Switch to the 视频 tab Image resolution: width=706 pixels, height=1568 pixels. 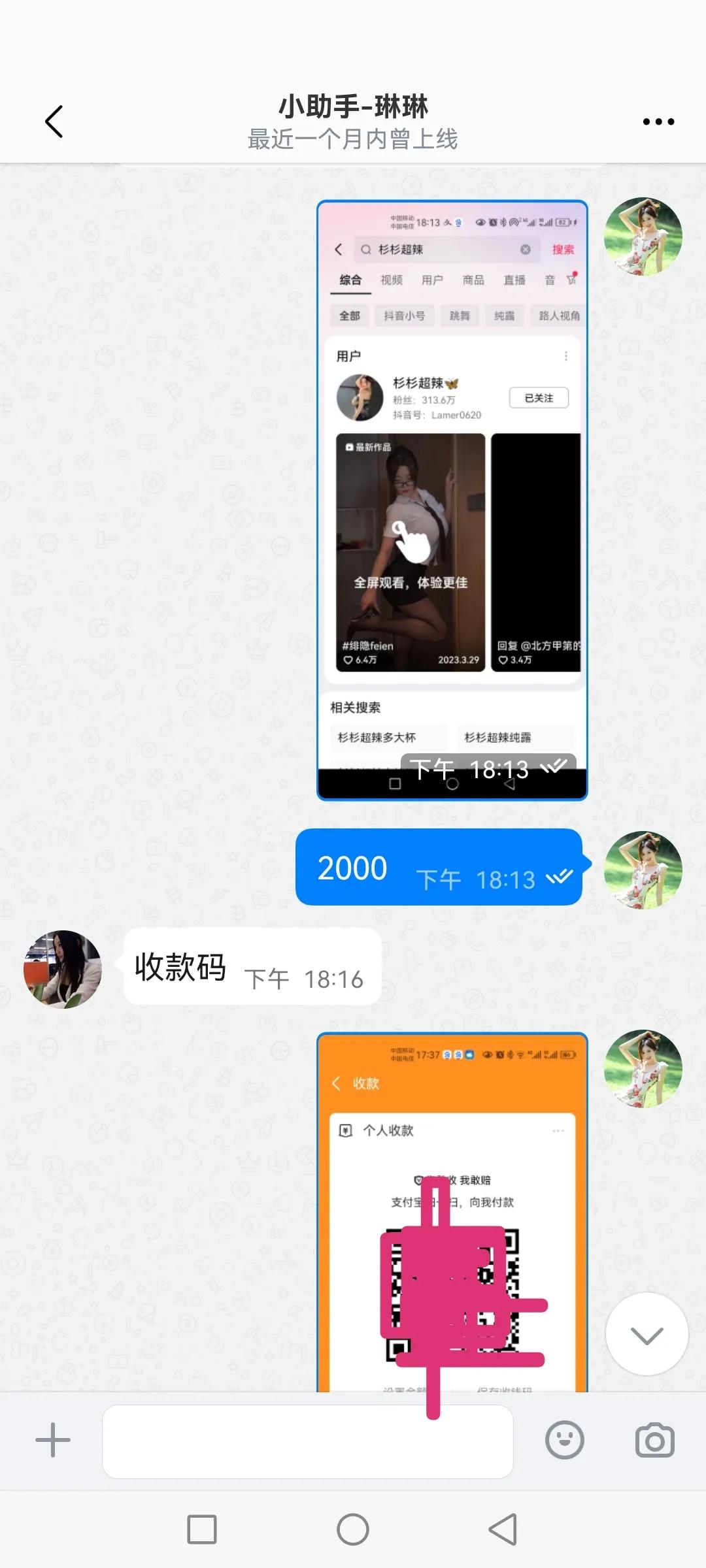[x=391, y=280]
